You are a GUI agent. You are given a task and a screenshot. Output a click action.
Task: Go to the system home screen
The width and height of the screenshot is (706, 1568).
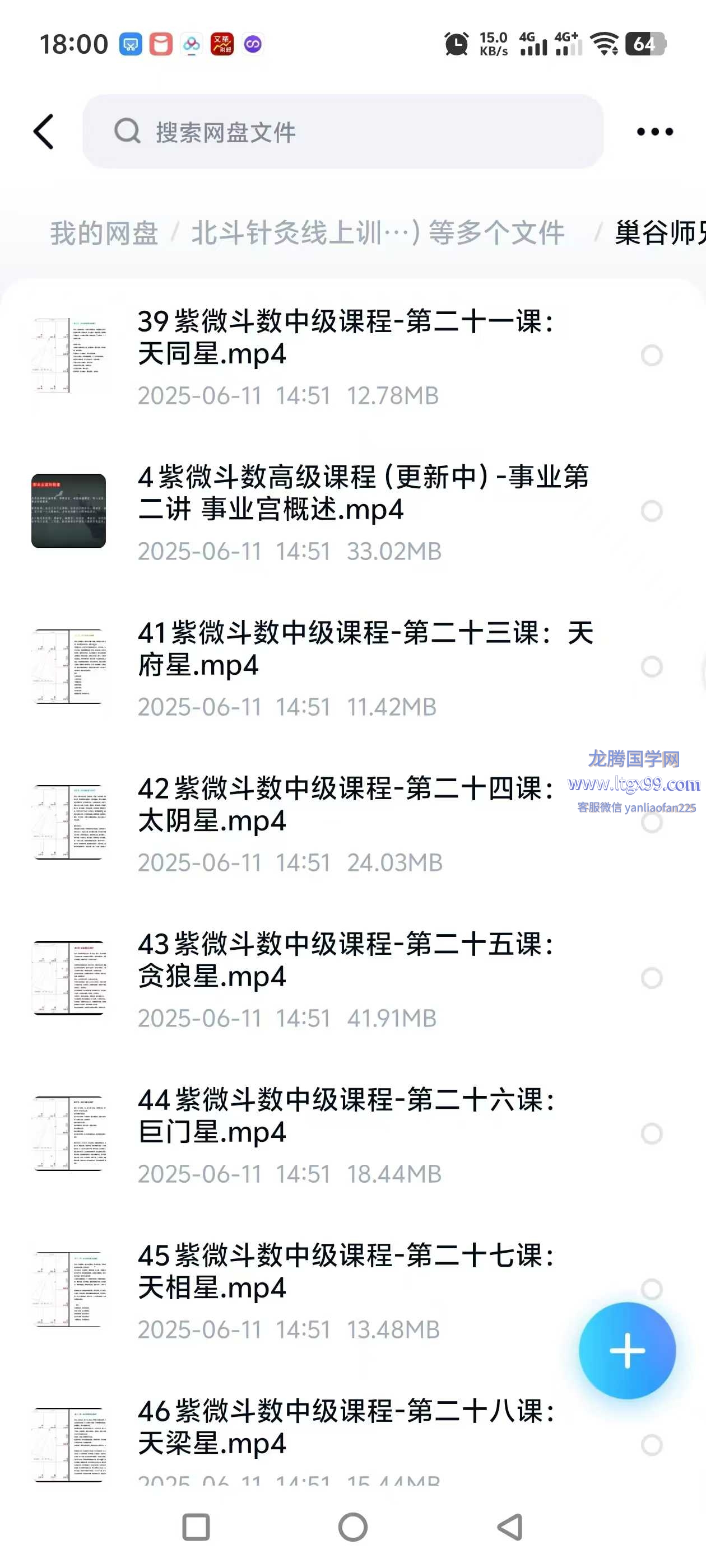coord(352,1527)
